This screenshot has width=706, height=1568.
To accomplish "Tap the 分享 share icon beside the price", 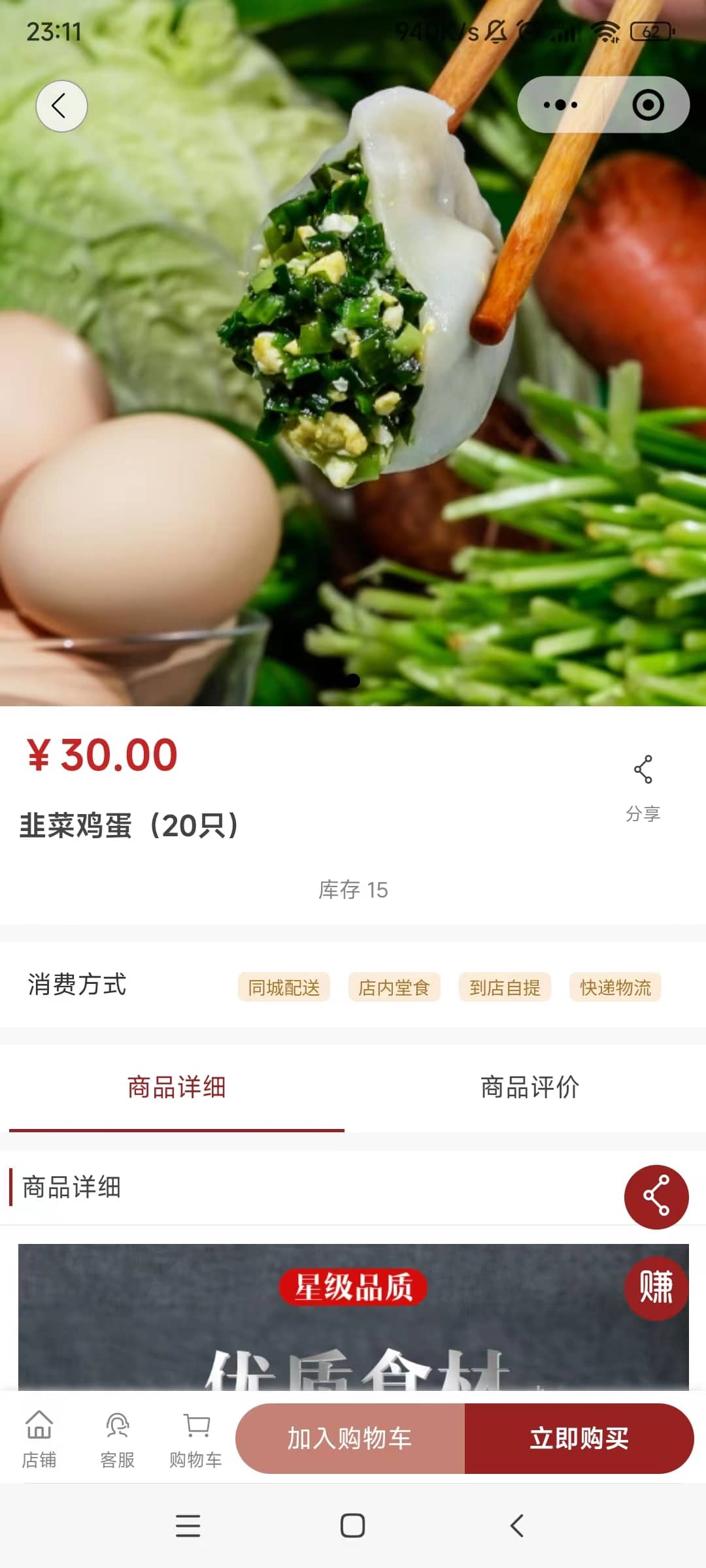I will 643,783.
